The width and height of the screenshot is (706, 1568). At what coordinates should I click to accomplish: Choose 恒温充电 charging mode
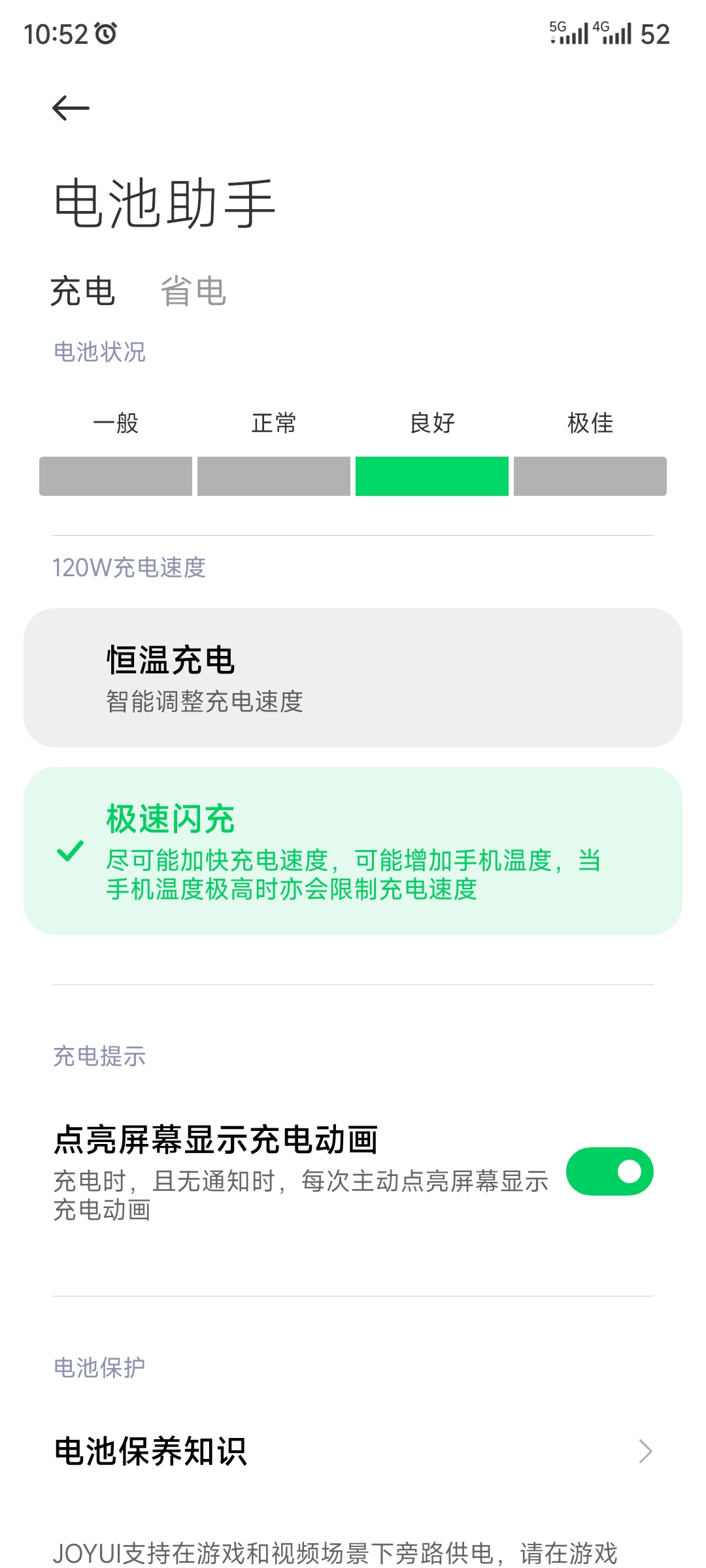pos(353,678)
